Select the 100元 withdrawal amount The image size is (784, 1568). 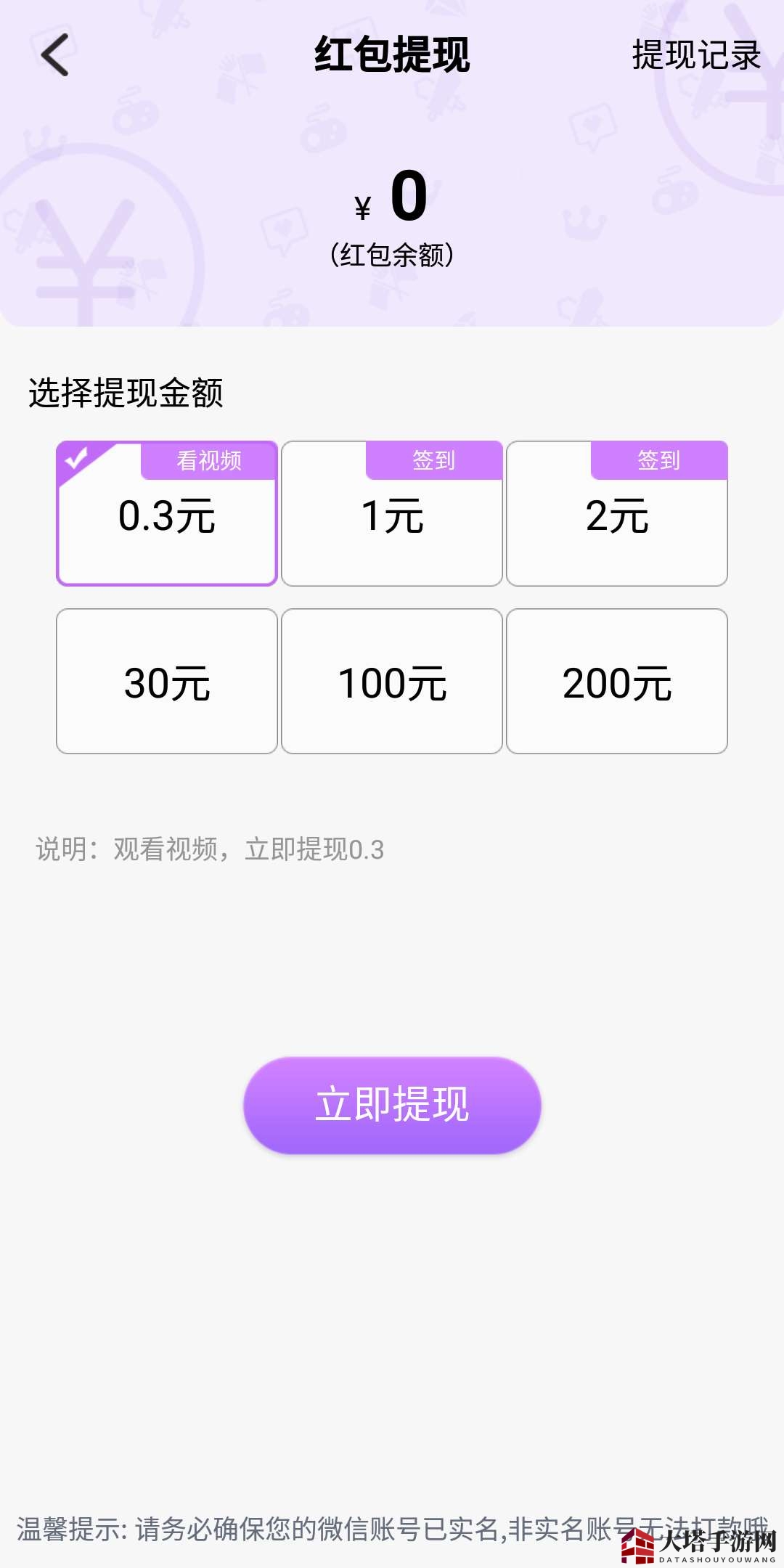point(391,682)
